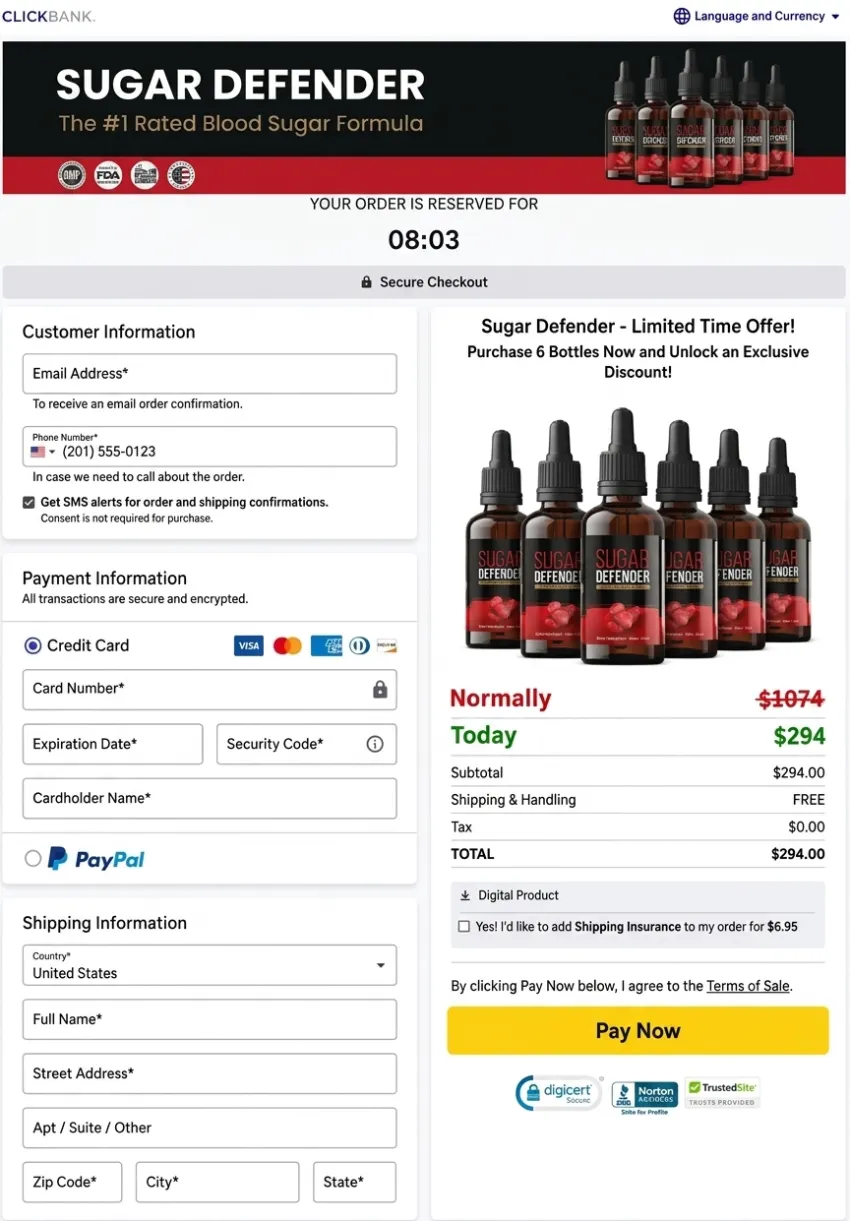Open the phone number country flag selector
The image size is (850, 1221).
tap(38, 450)
